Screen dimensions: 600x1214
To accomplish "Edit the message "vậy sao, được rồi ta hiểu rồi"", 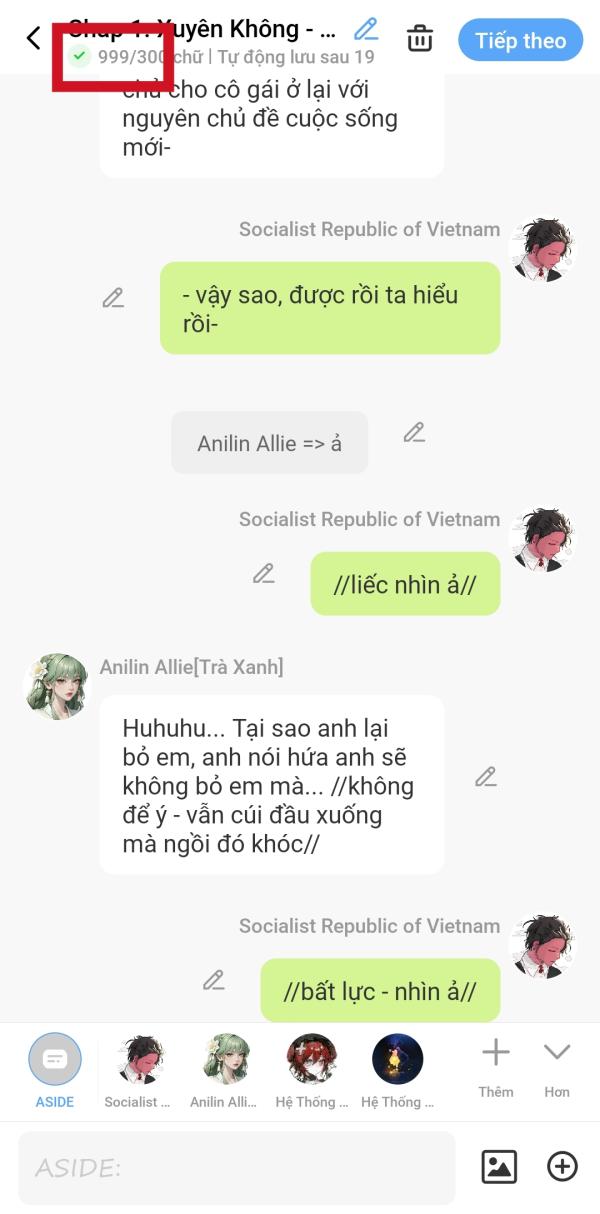I will (114, 298).
